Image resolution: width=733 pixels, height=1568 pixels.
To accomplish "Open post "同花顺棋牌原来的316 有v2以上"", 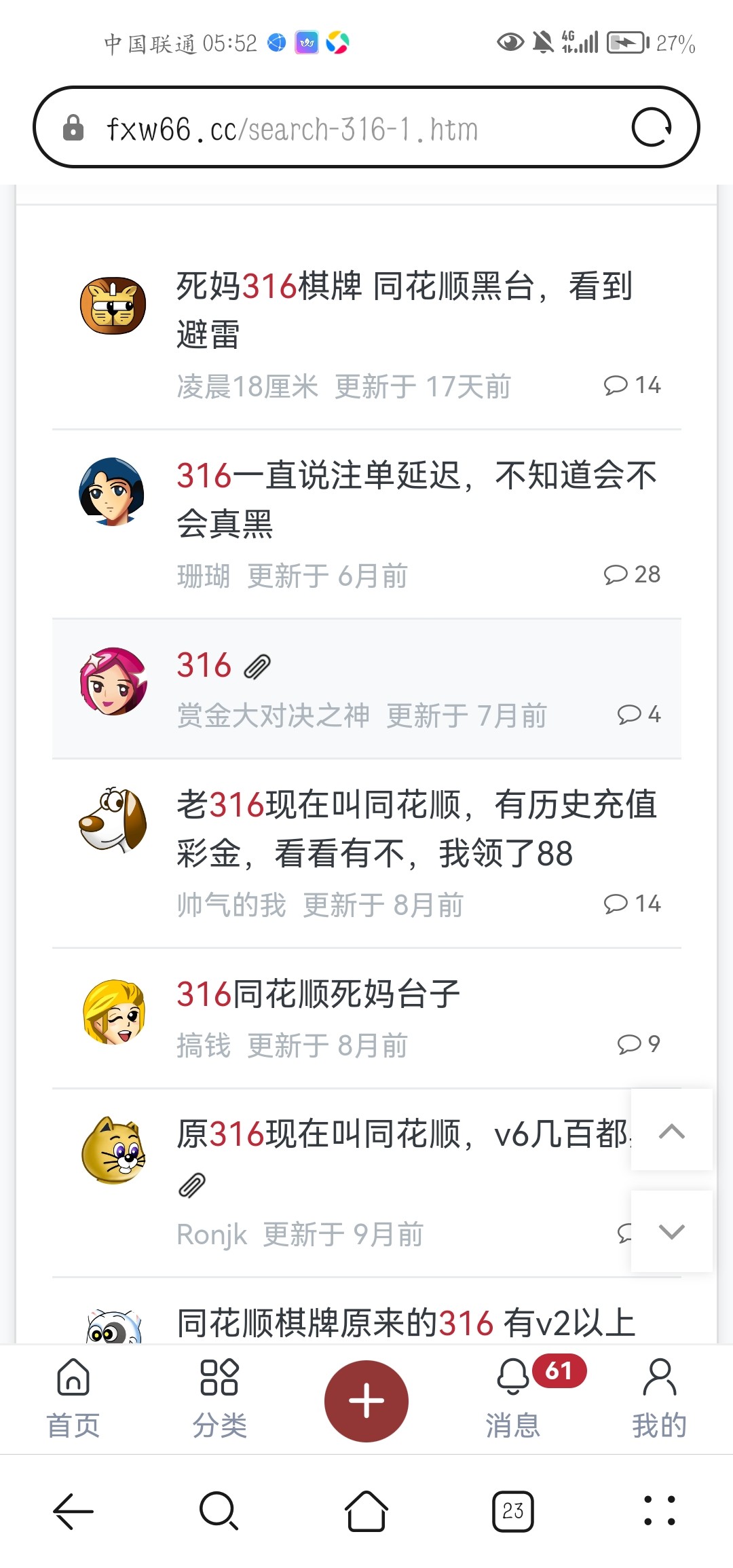I will (x=406, y=1323).
